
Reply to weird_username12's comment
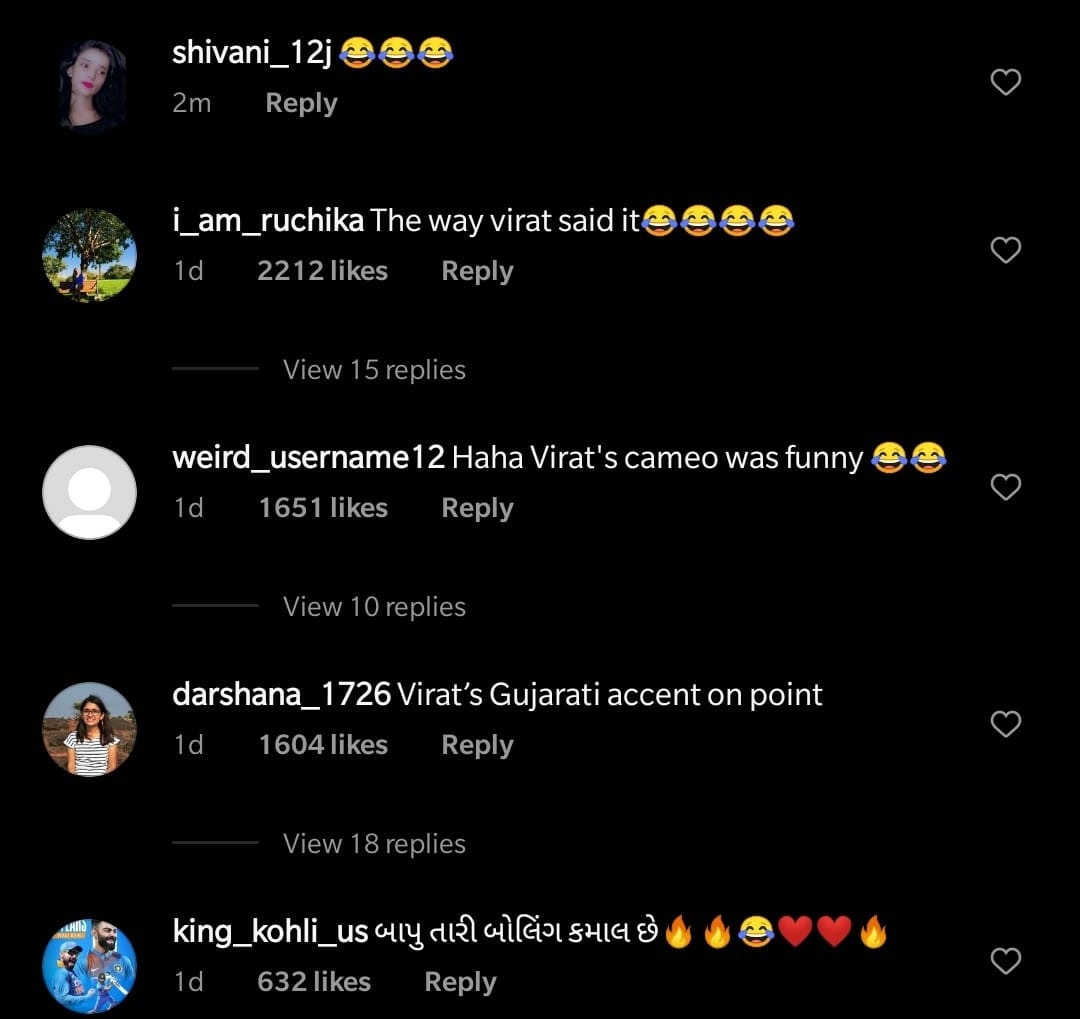(477, 508)
